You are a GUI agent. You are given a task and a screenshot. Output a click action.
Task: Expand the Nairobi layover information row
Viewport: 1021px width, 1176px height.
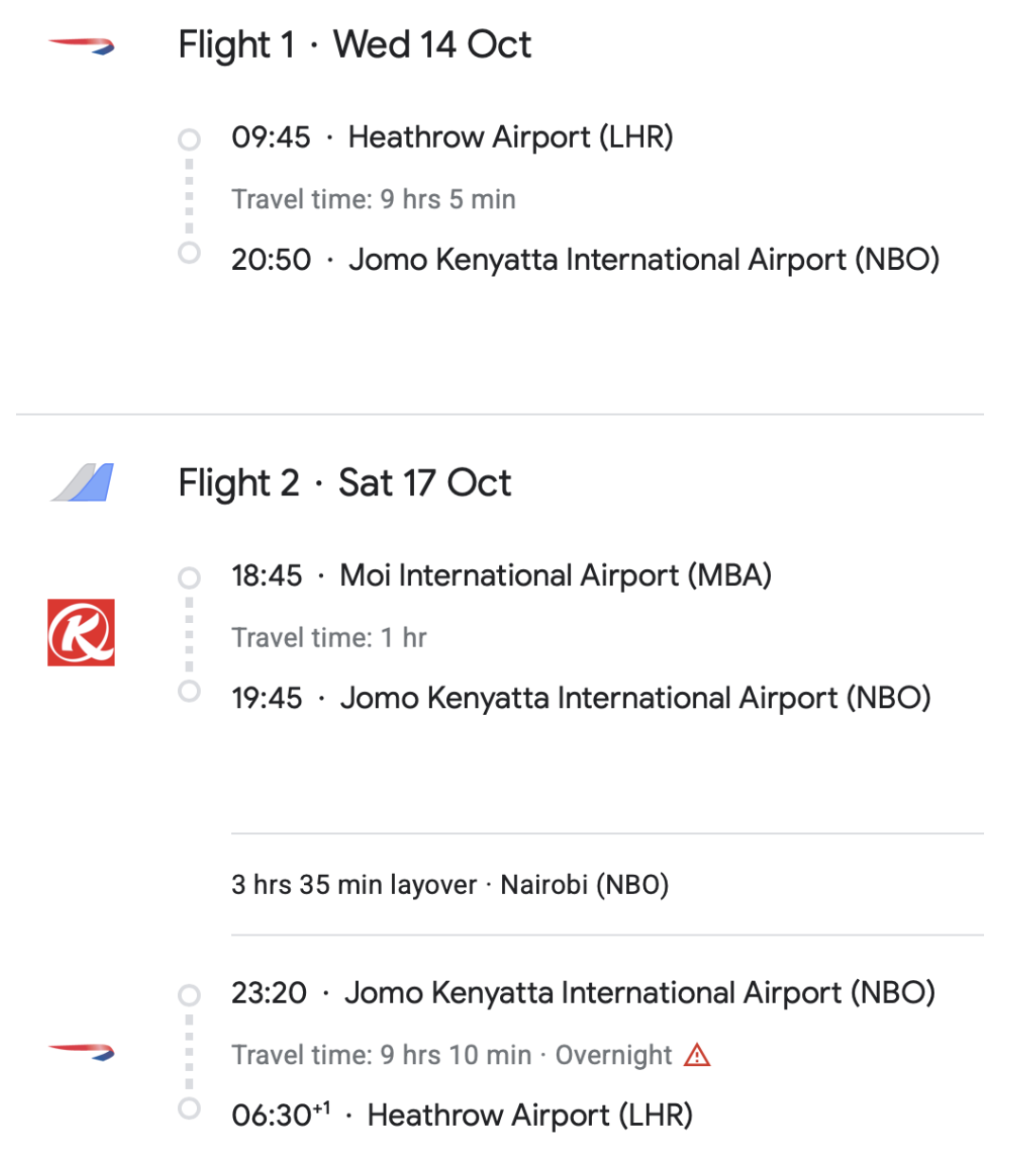(451, 885)
